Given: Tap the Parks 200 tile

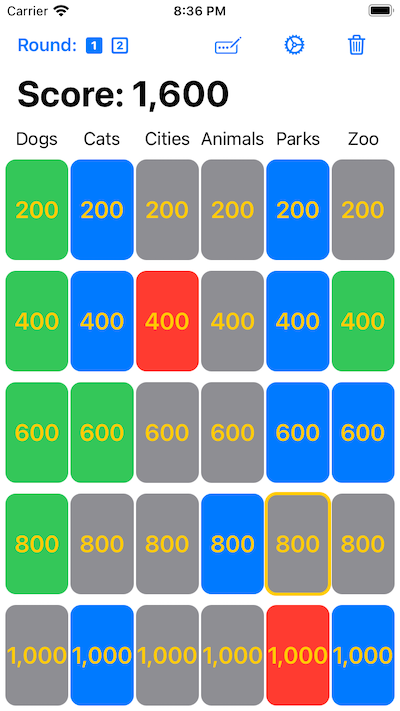Looking at the screenshot, I should [x=298, y=209].
